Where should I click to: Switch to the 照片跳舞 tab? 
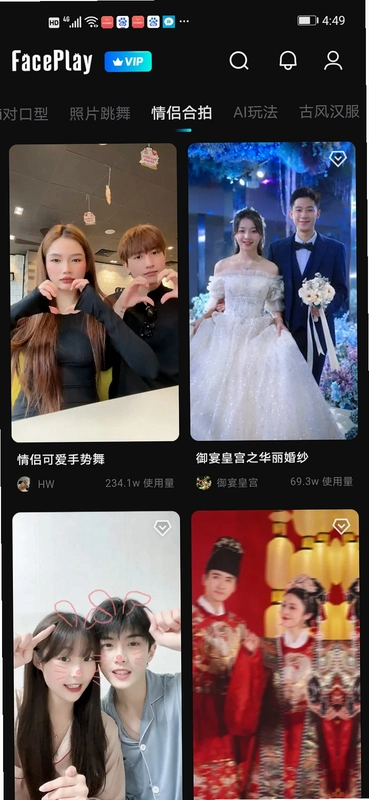point(100,113)
